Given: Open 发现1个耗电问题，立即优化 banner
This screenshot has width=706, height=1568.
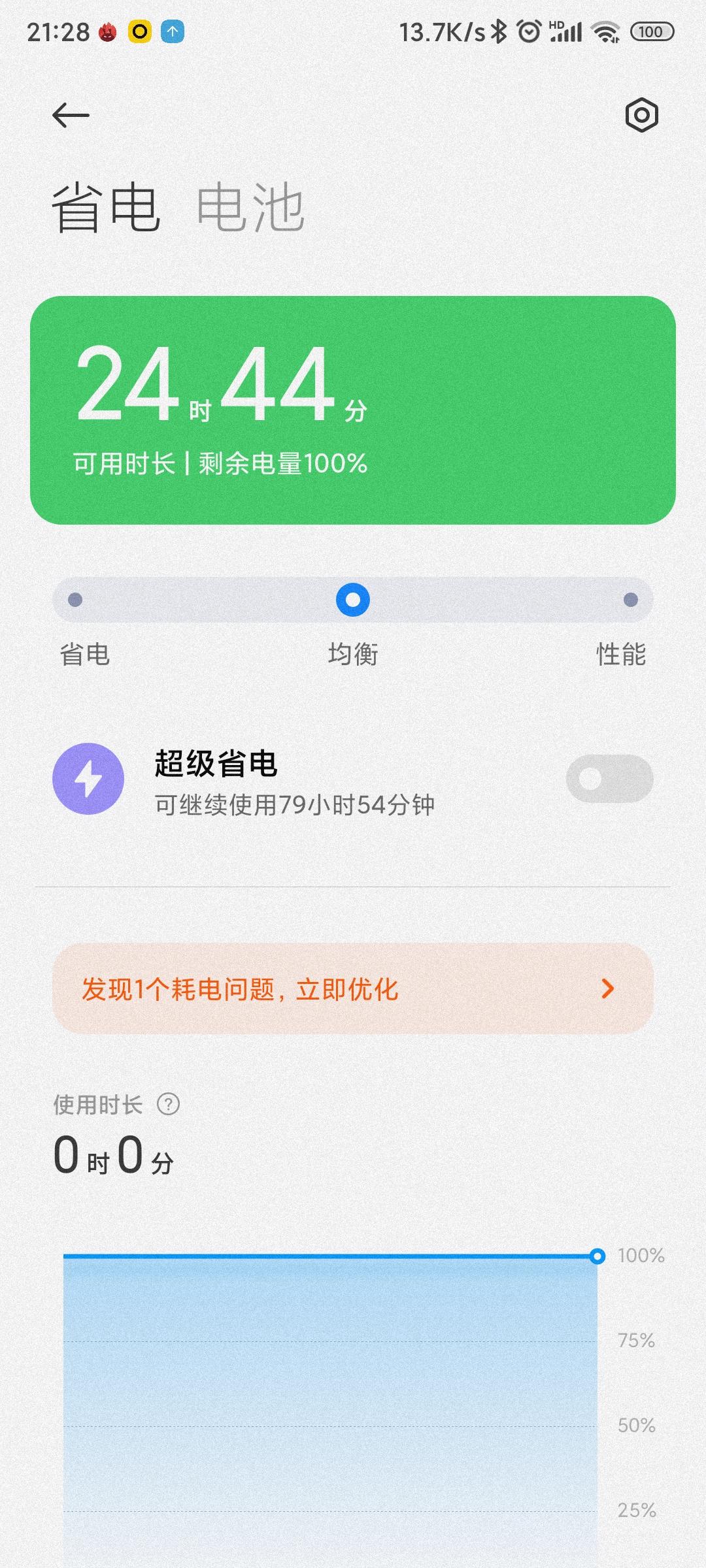Looking at the screenshot, I should pyautogui.click(x=353, y=988).
